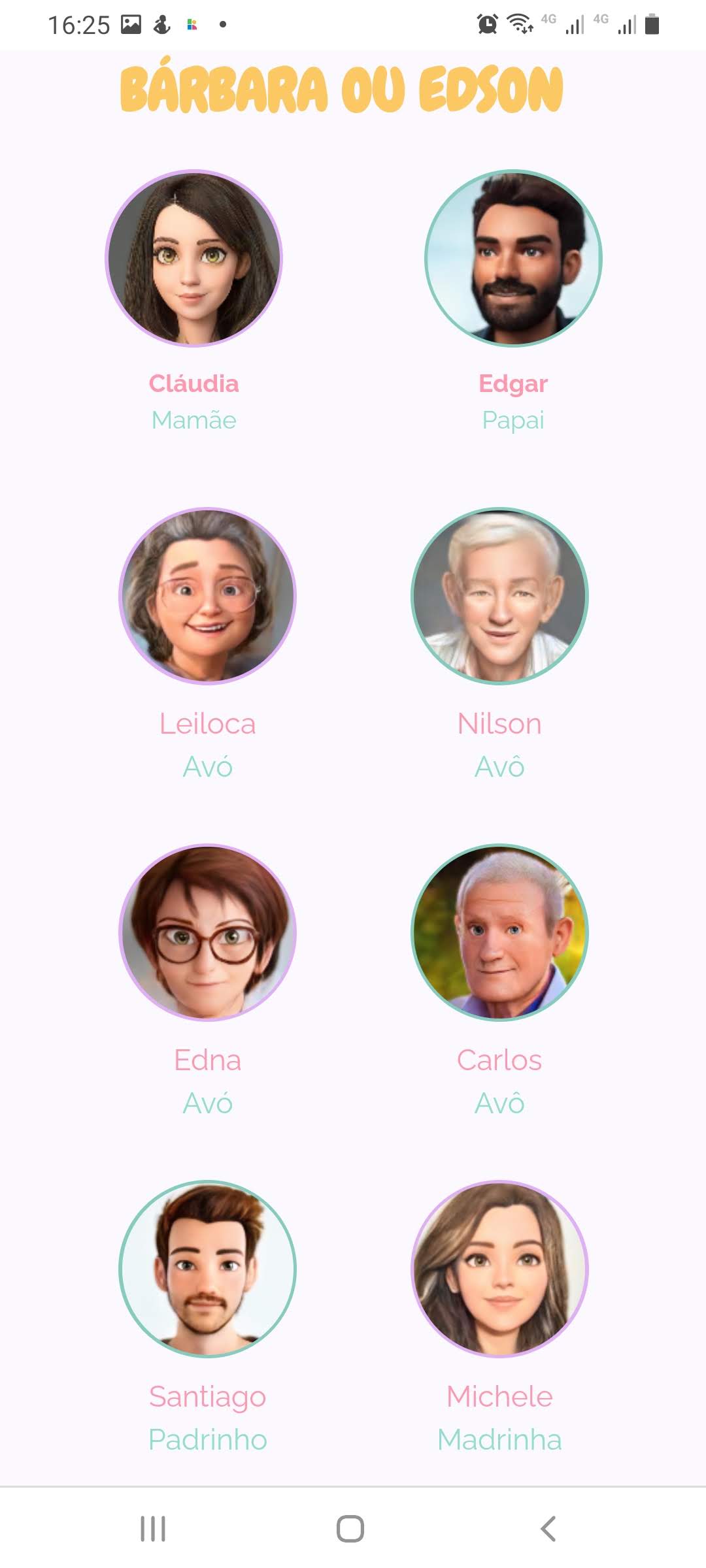The width and height of the screenshot is (706, 1568).
Task: Pick Padrinho Santiago's avatar
Action: (x=207, y=1269)
